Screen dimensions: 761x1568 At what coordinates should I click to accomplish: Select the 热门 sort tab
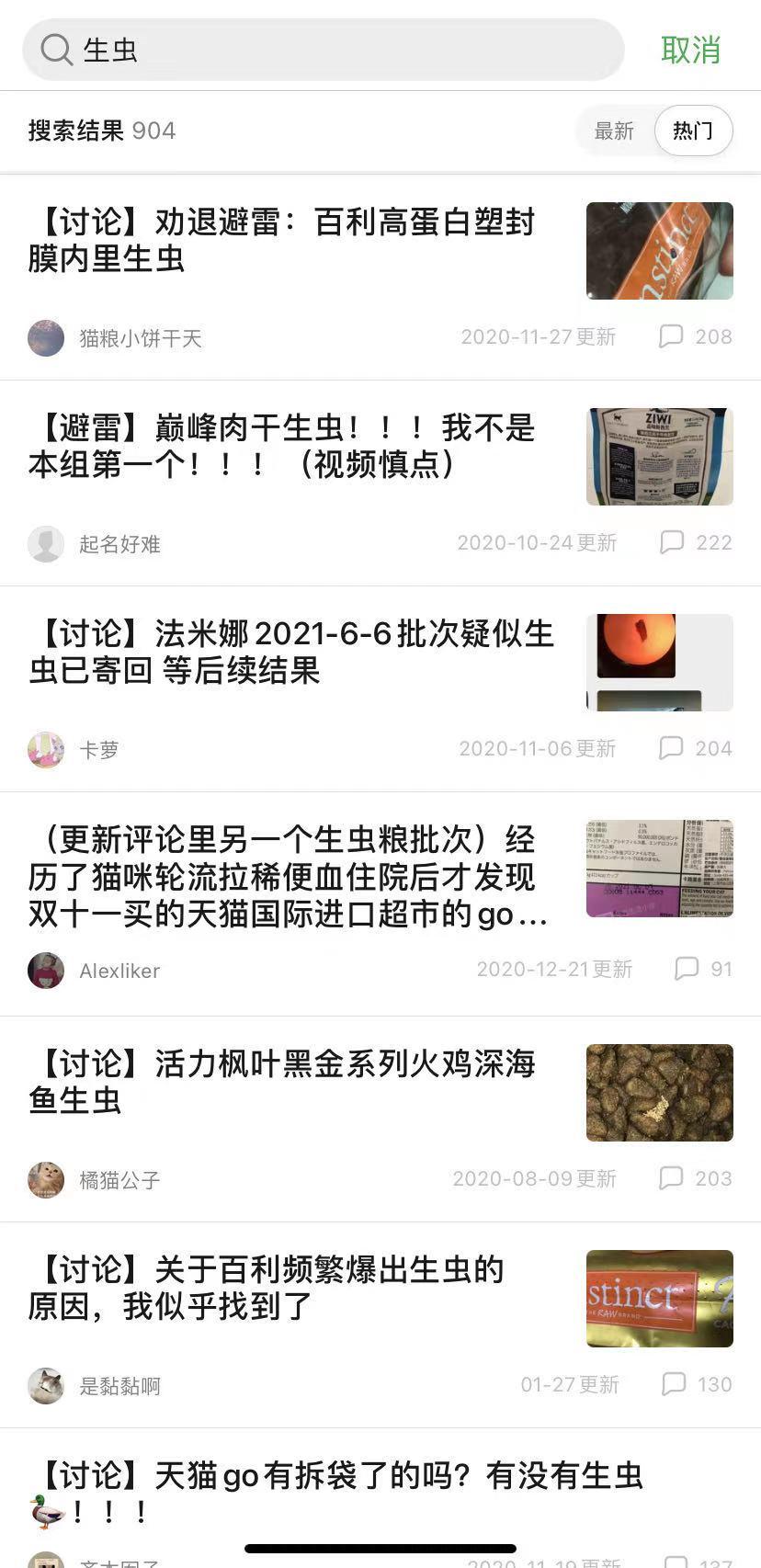[693, 131]
